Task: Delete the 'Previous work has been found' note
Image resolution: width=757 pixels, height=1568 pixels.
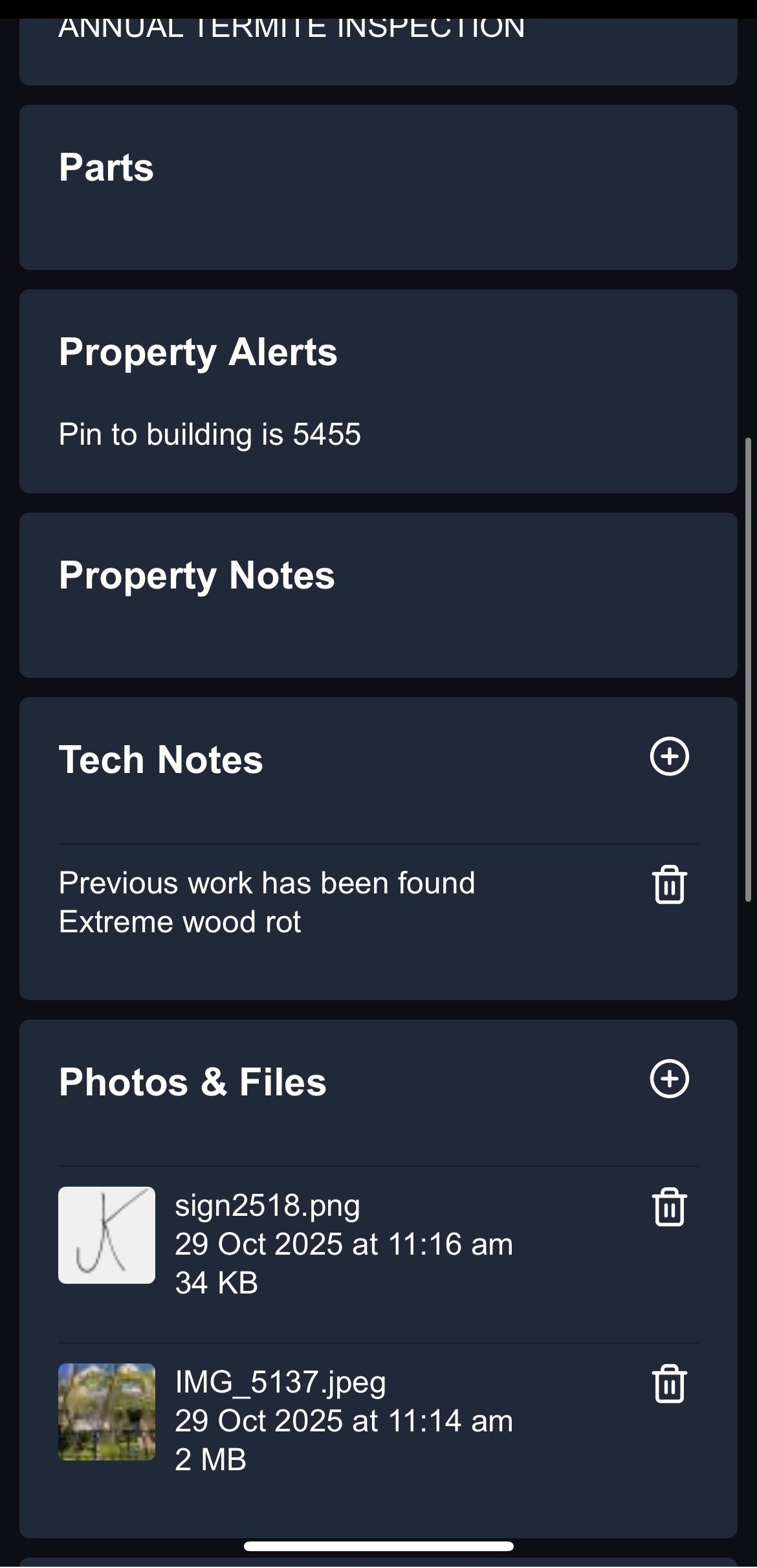Action: click(669, 884)
